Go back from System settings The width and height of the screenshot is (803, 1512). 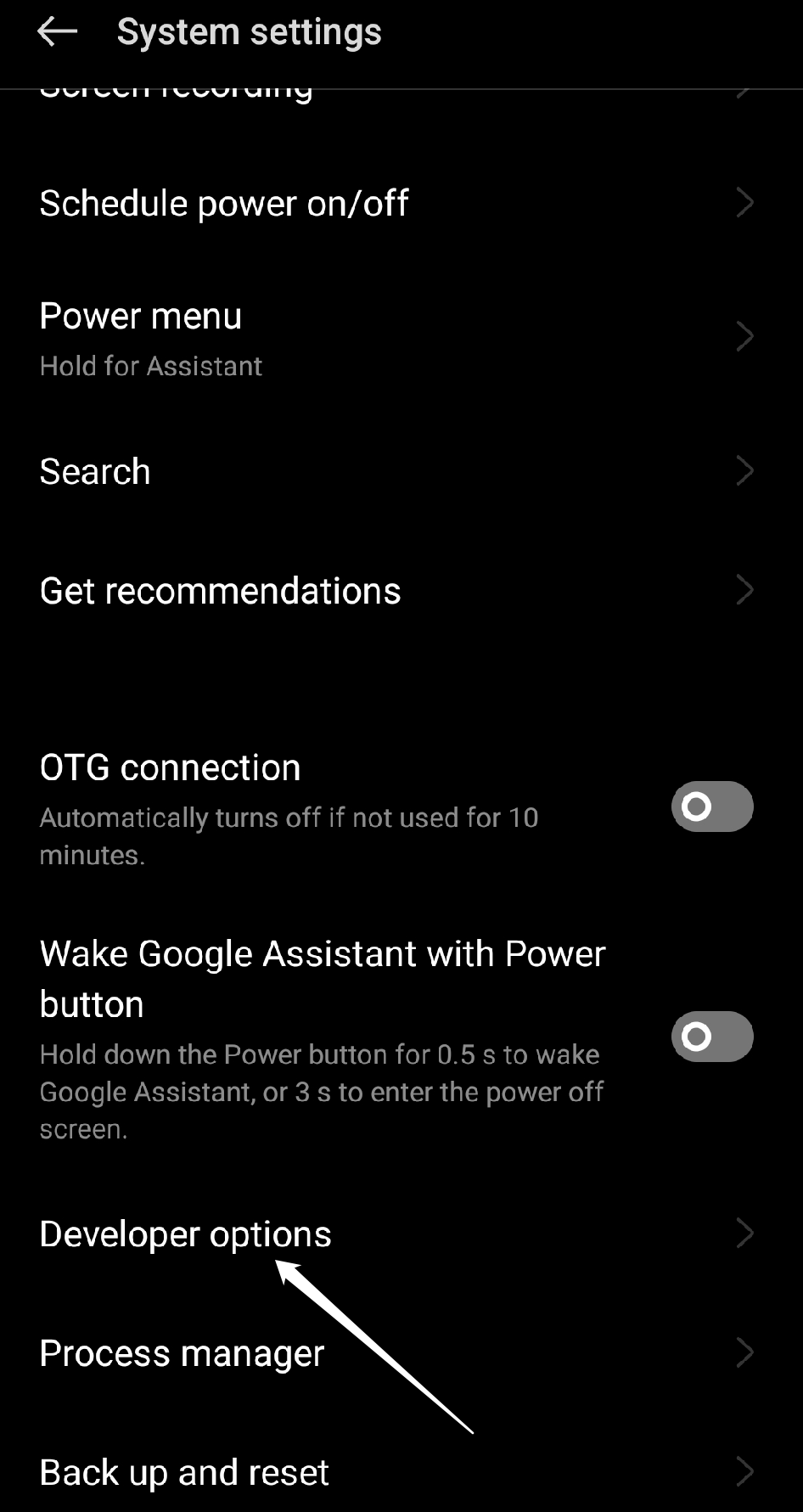coord(57,32)
